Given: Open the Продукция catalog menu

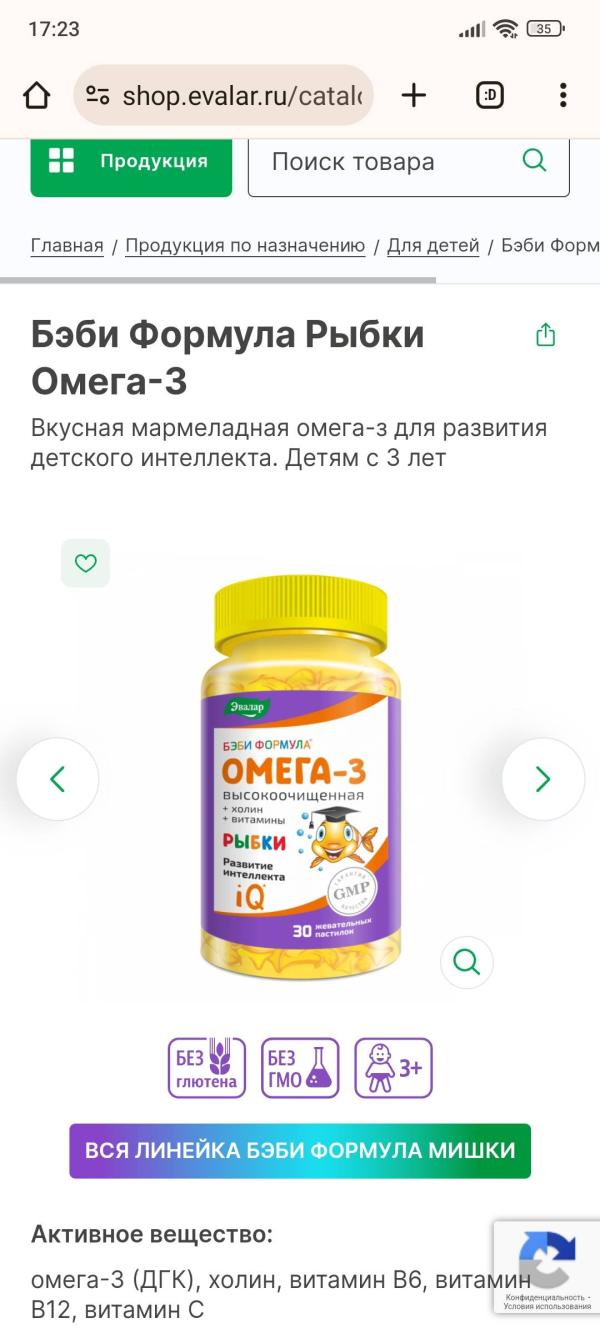Looking at the screenshot, I should click(131, 163).
